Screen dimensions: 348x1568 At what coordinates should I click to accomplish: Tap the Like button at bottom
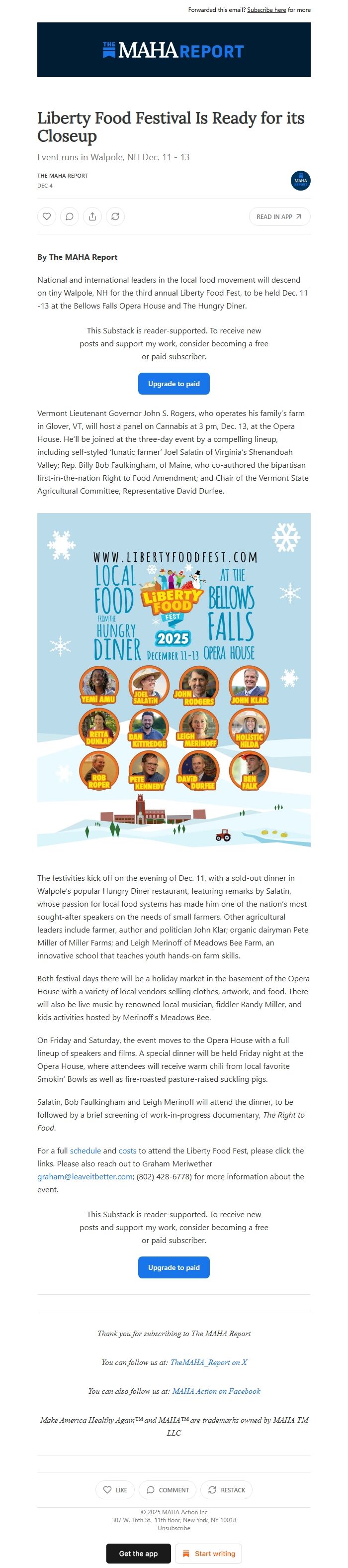[115, 1489]
